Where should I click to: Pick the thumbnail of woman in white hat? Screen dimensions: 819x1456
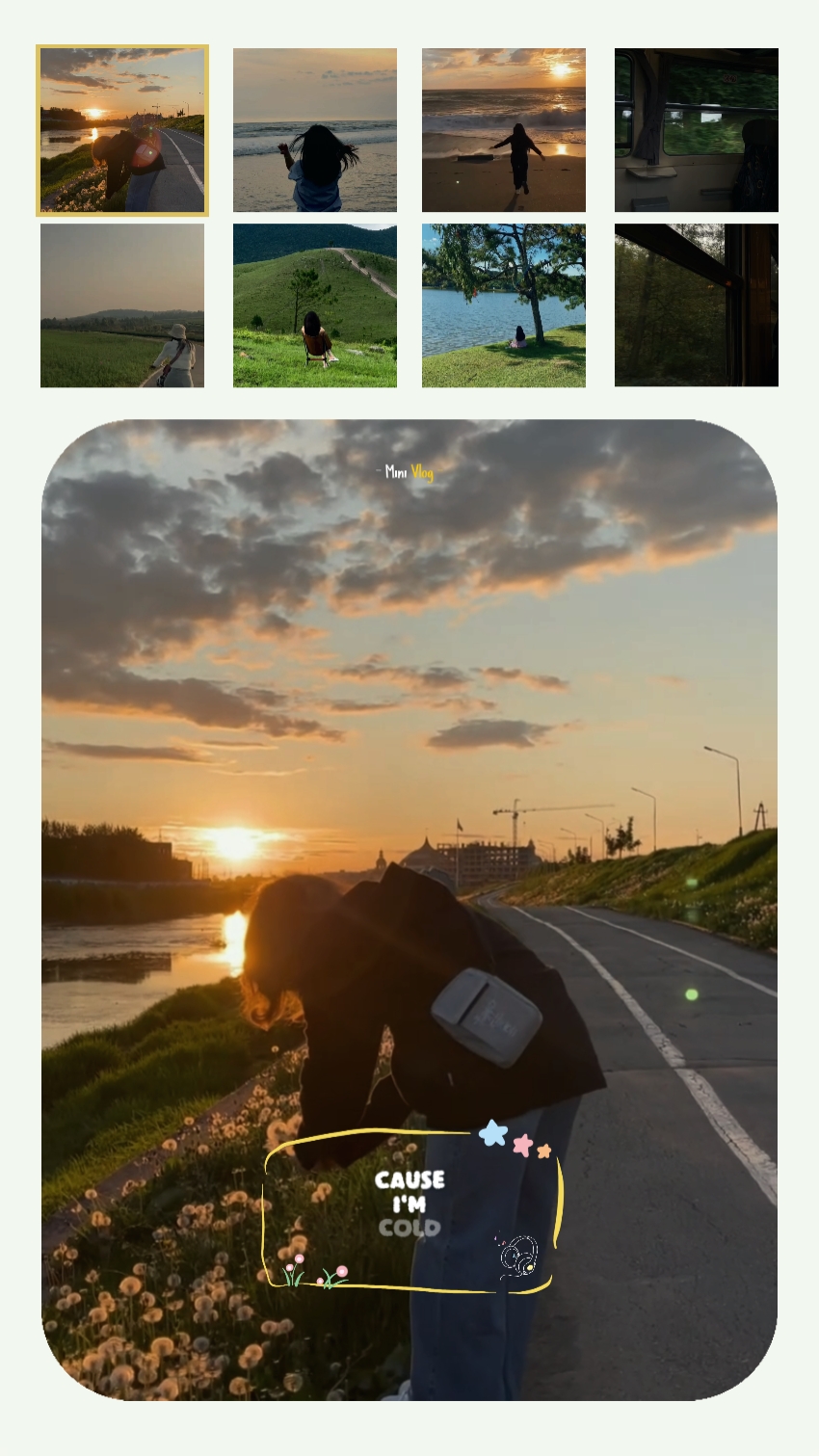pos(122,305)
